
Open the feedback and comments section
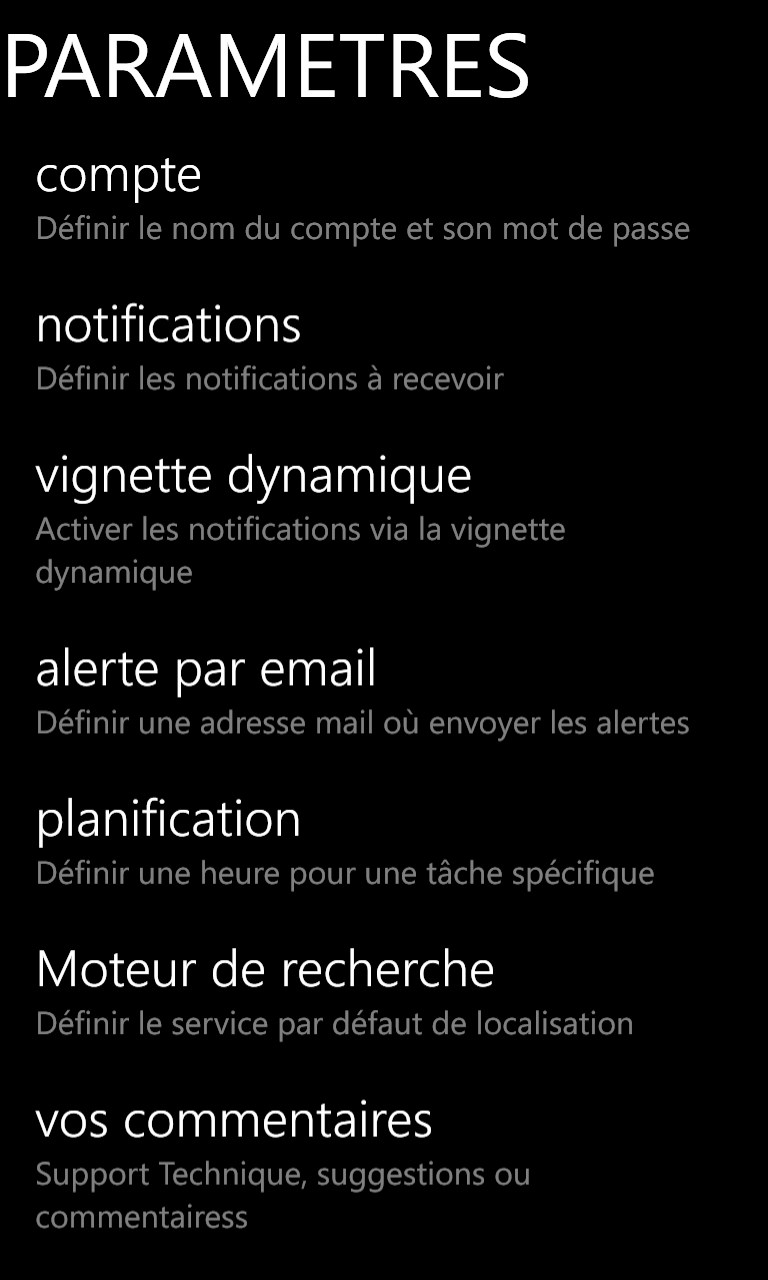click(x=233, y=1120)
